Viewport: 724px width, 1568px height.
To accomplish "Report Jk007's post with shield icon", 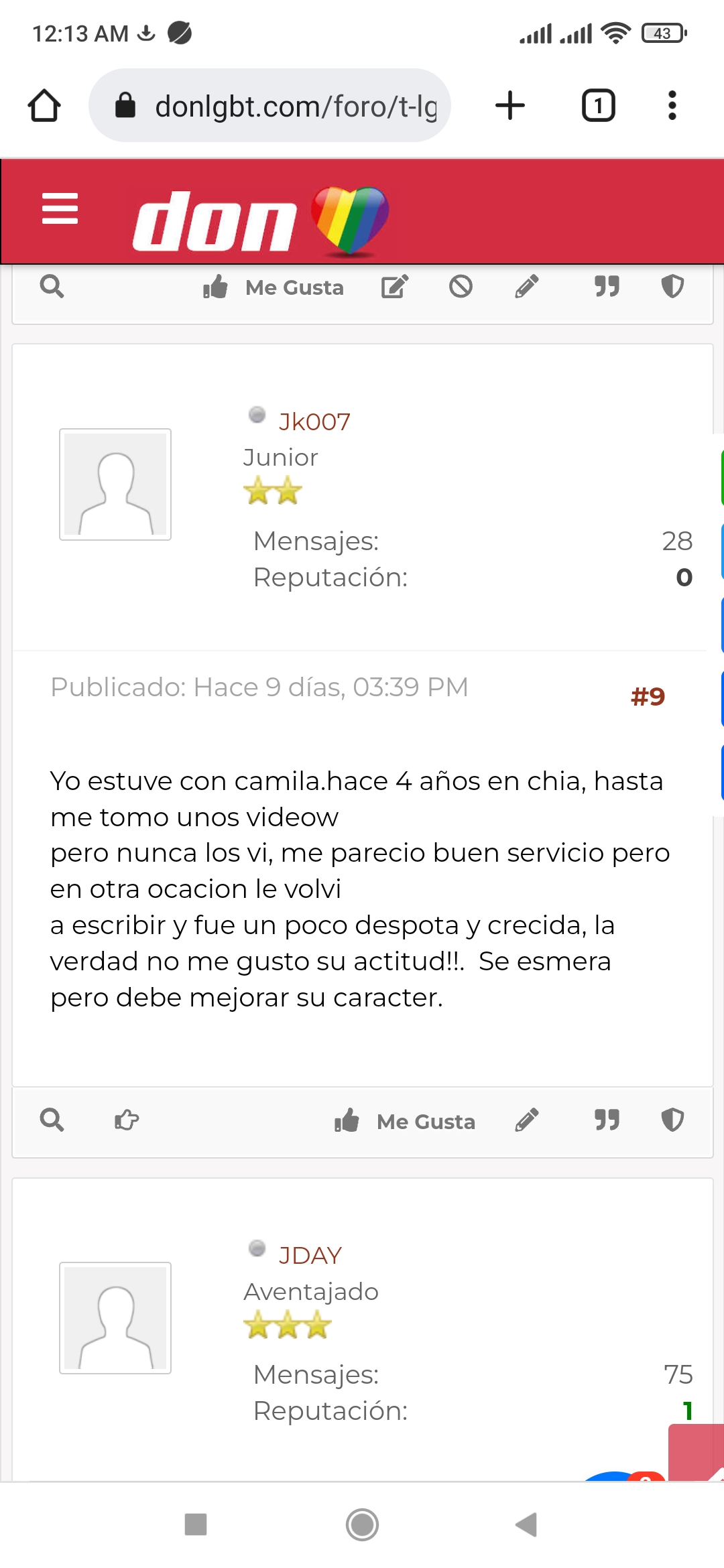I will tap(672, 1120).
